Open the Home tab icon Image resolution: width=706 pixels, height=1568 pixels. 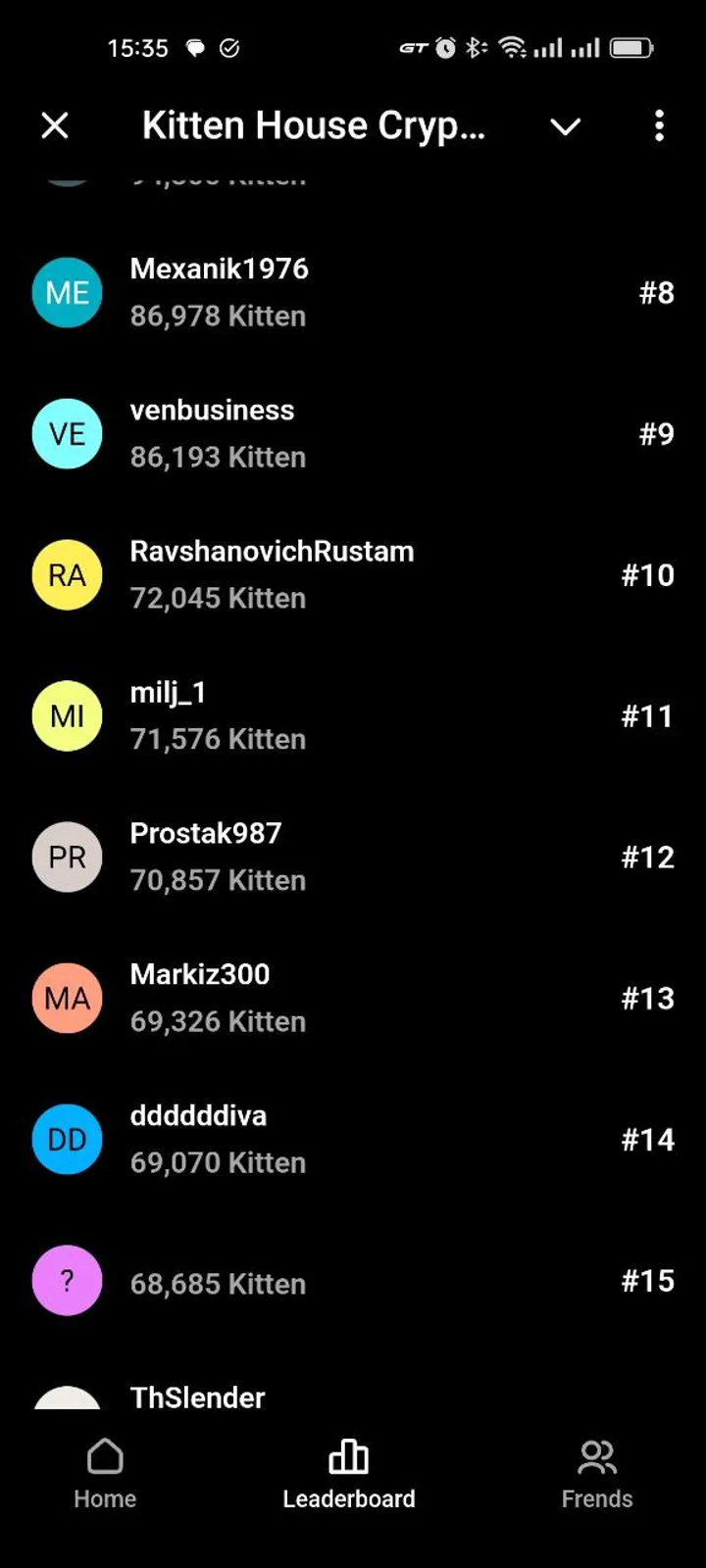(105, 1458)
